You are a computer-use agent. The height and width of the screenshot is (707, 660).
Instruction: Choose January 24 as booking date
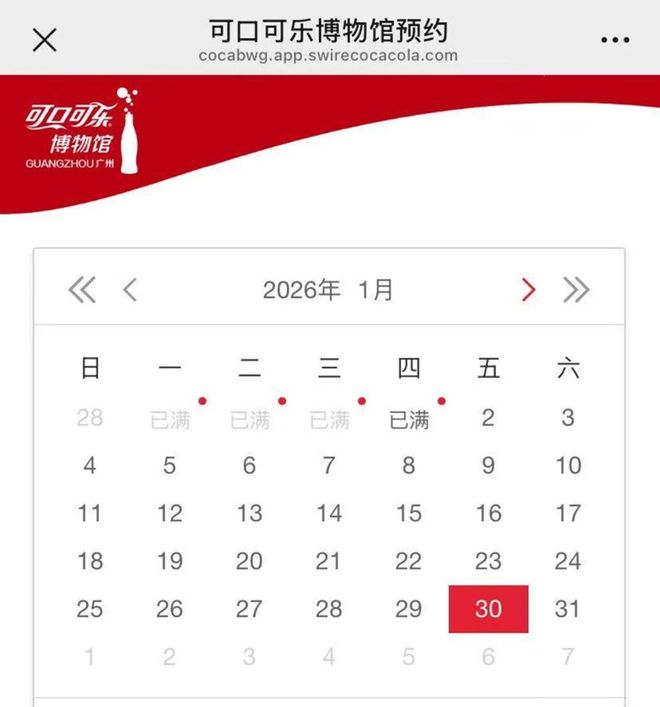tap(568, 561)
